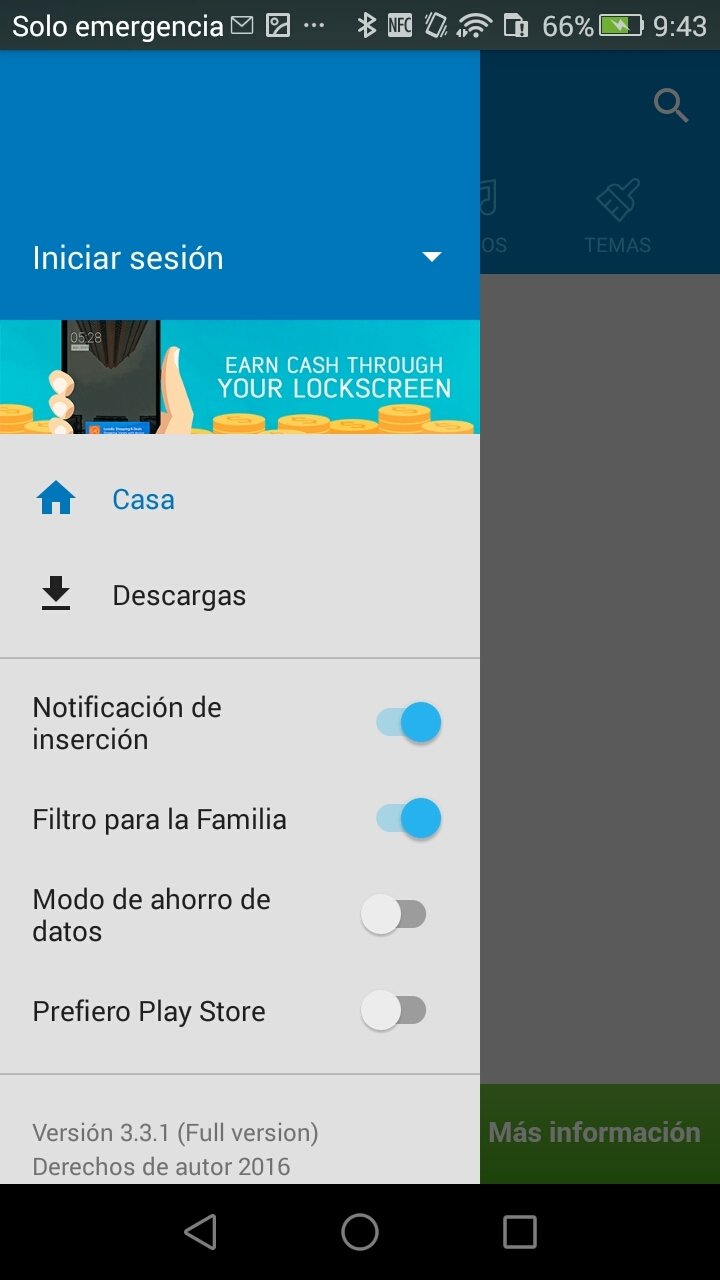Expand the account dropdown arrow
Screen dimensions: 720x1280
432,258
